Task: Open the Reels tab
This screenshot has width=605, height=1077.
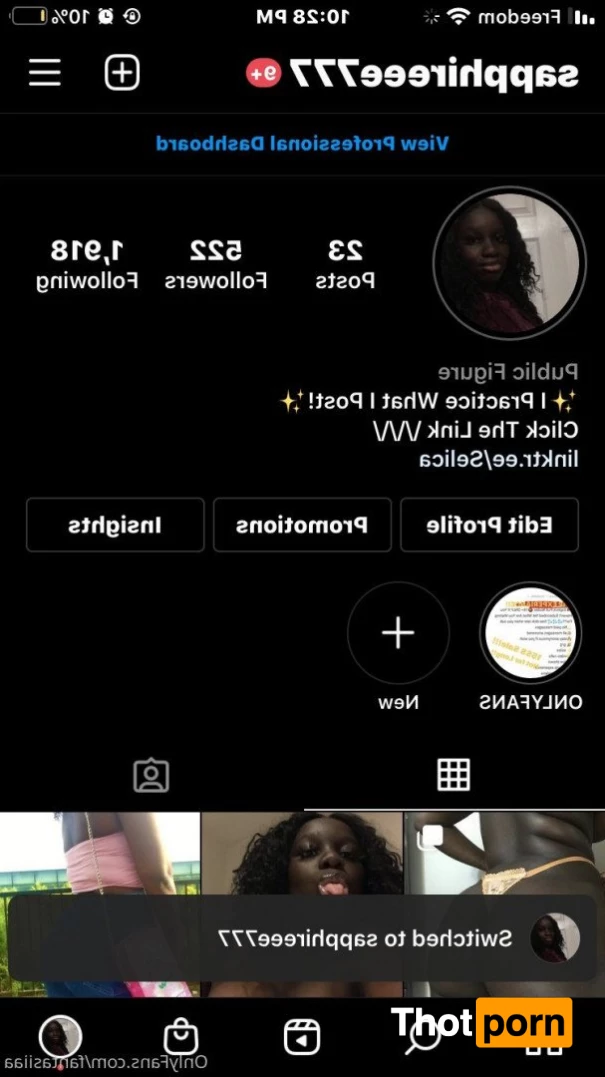Action: [301, 1037]
